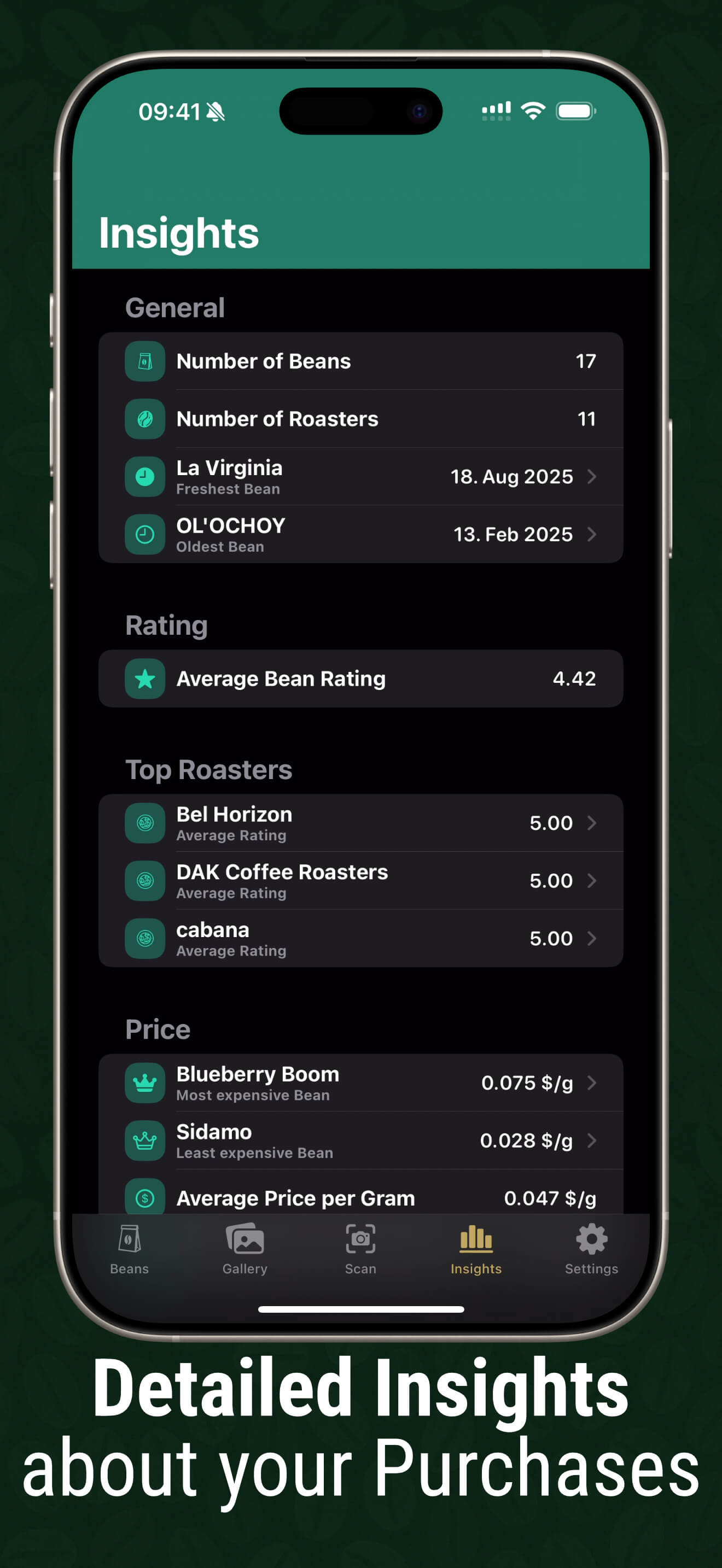Tap the crown icon next to Blueberry Boom
This screenshot has height=1568, width=722.
click(145, 1083)
